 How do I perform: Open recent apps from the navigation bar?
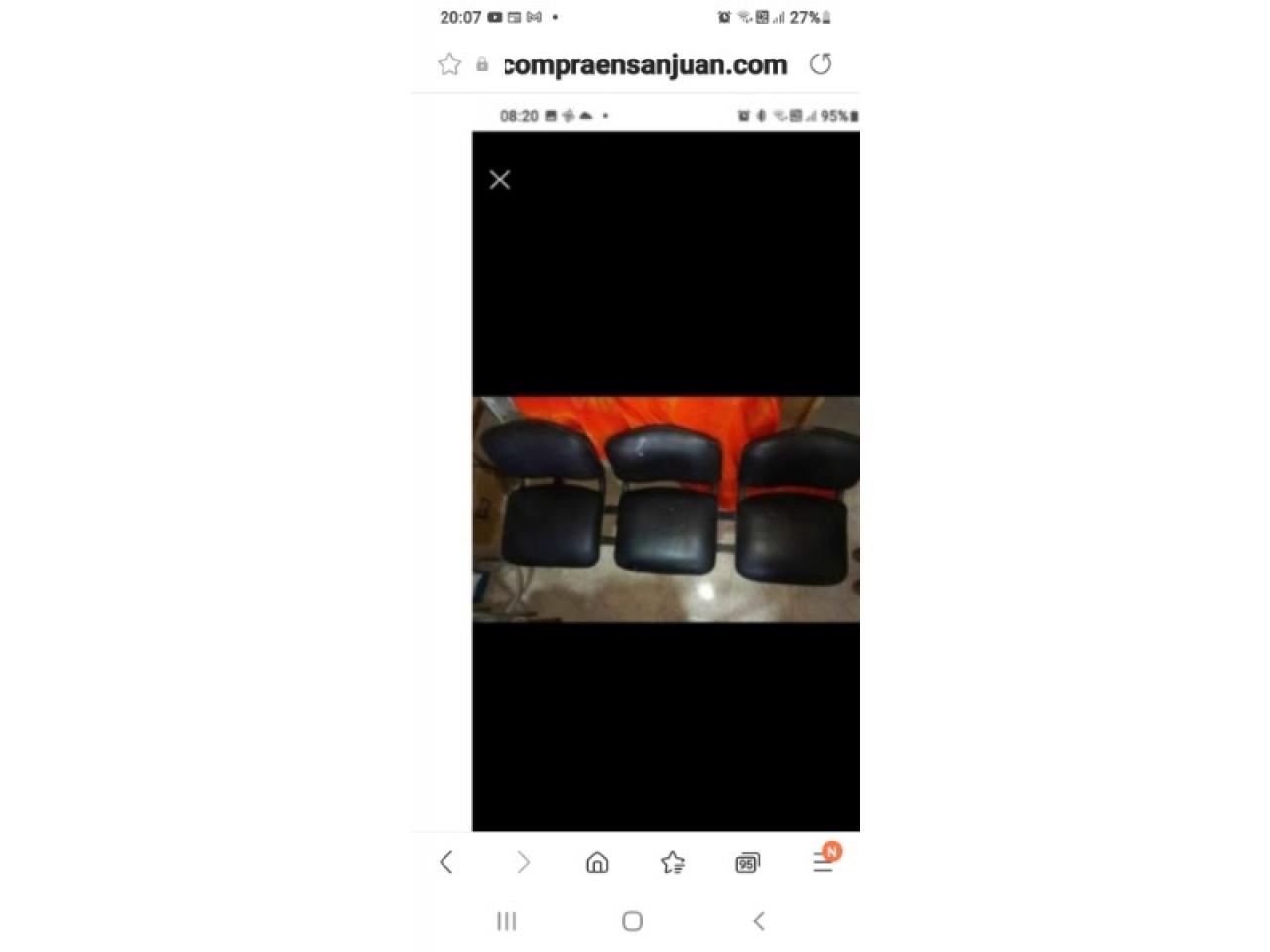506,921
